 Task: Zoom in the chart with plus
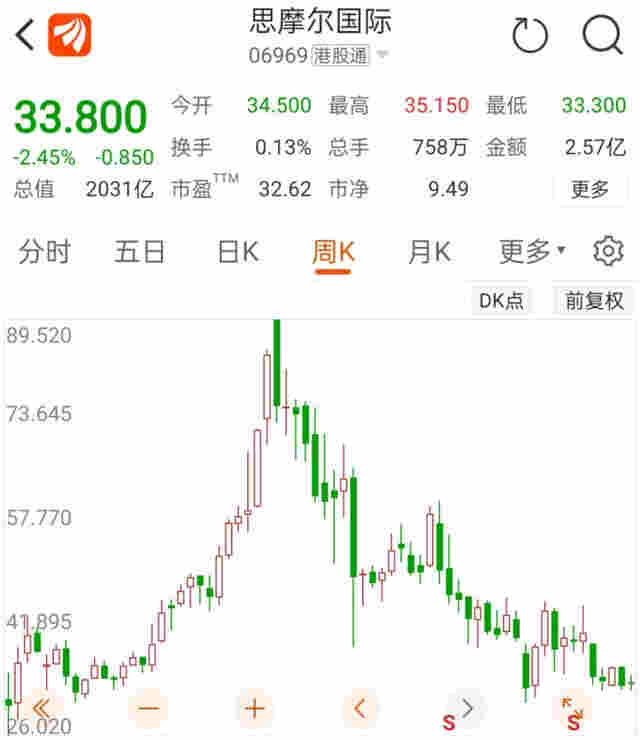click(254, 709)
